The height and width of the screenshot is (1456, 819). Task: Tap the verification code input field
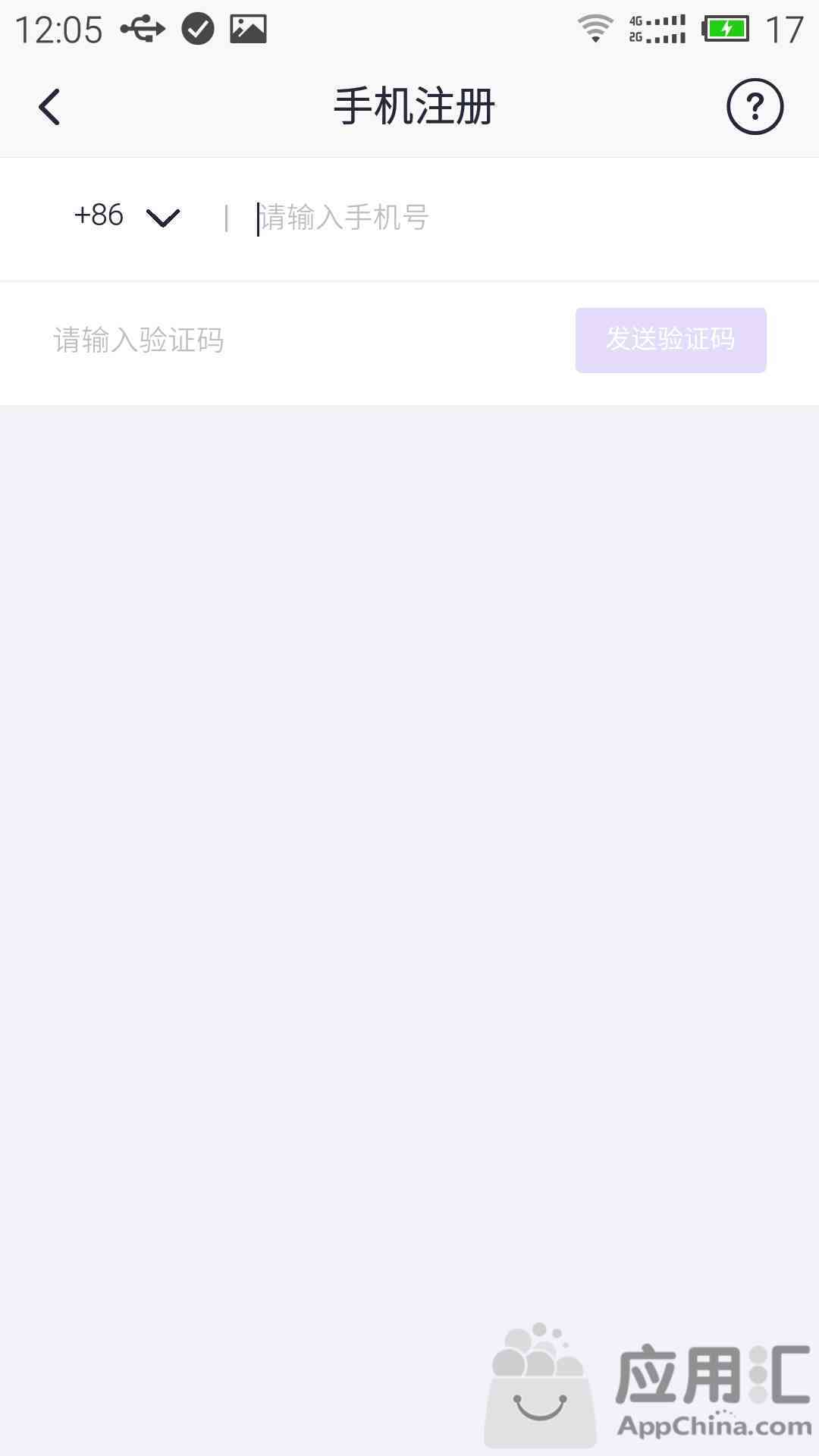pyautogui.click(x=288, y=340)
